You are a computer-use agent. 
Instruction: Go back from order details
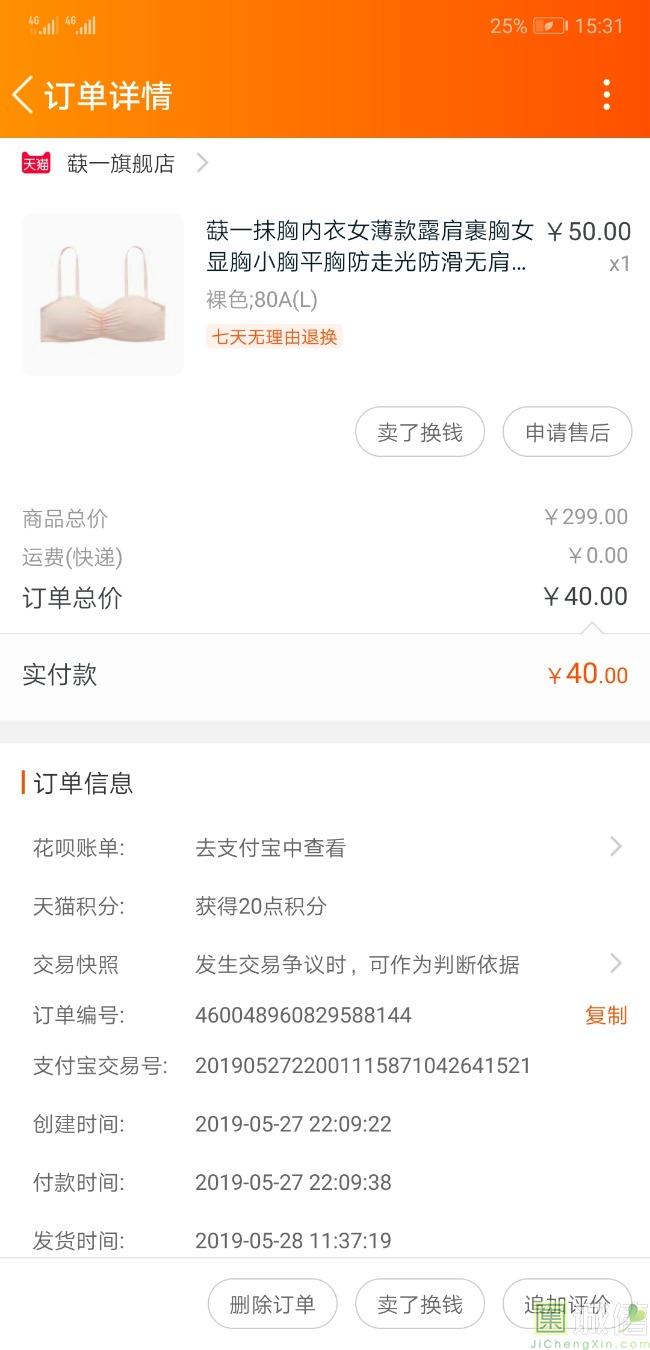point(24,95)
